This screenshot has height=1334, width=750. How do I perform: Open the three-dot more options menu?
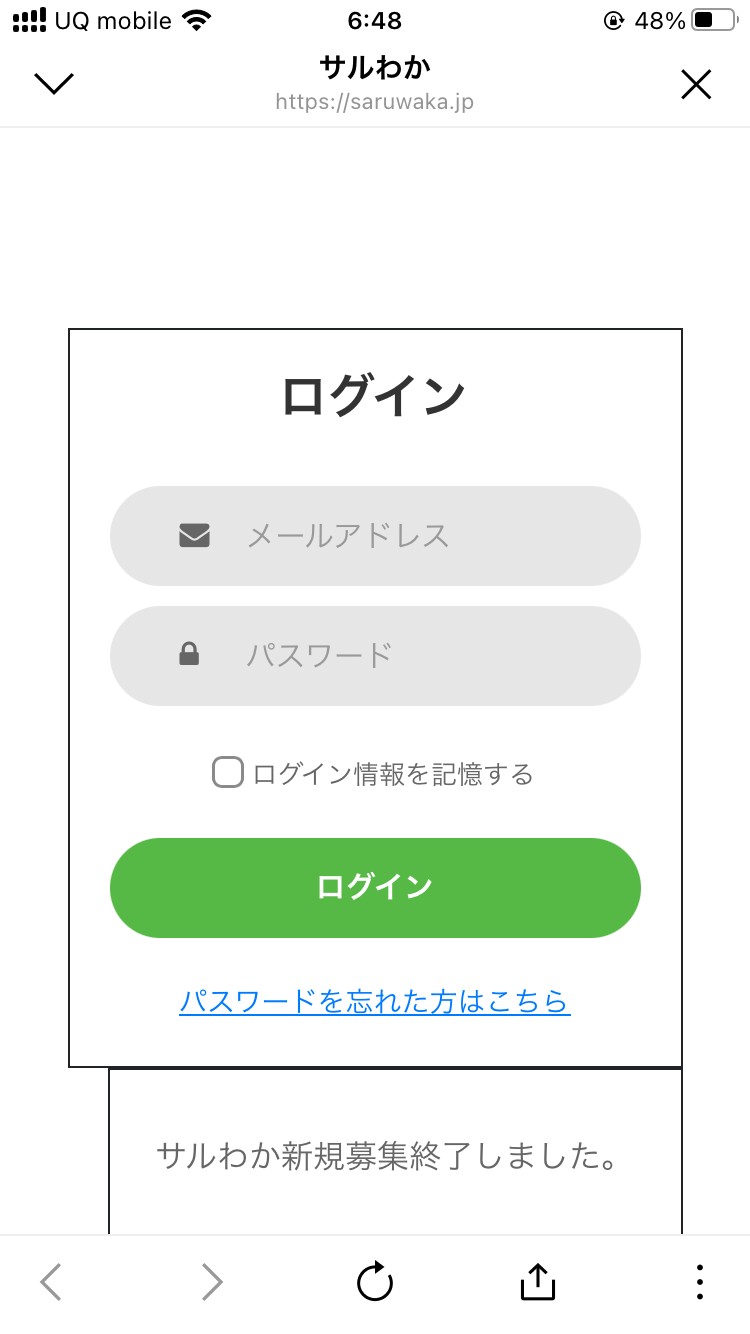tap(699, 1281)
